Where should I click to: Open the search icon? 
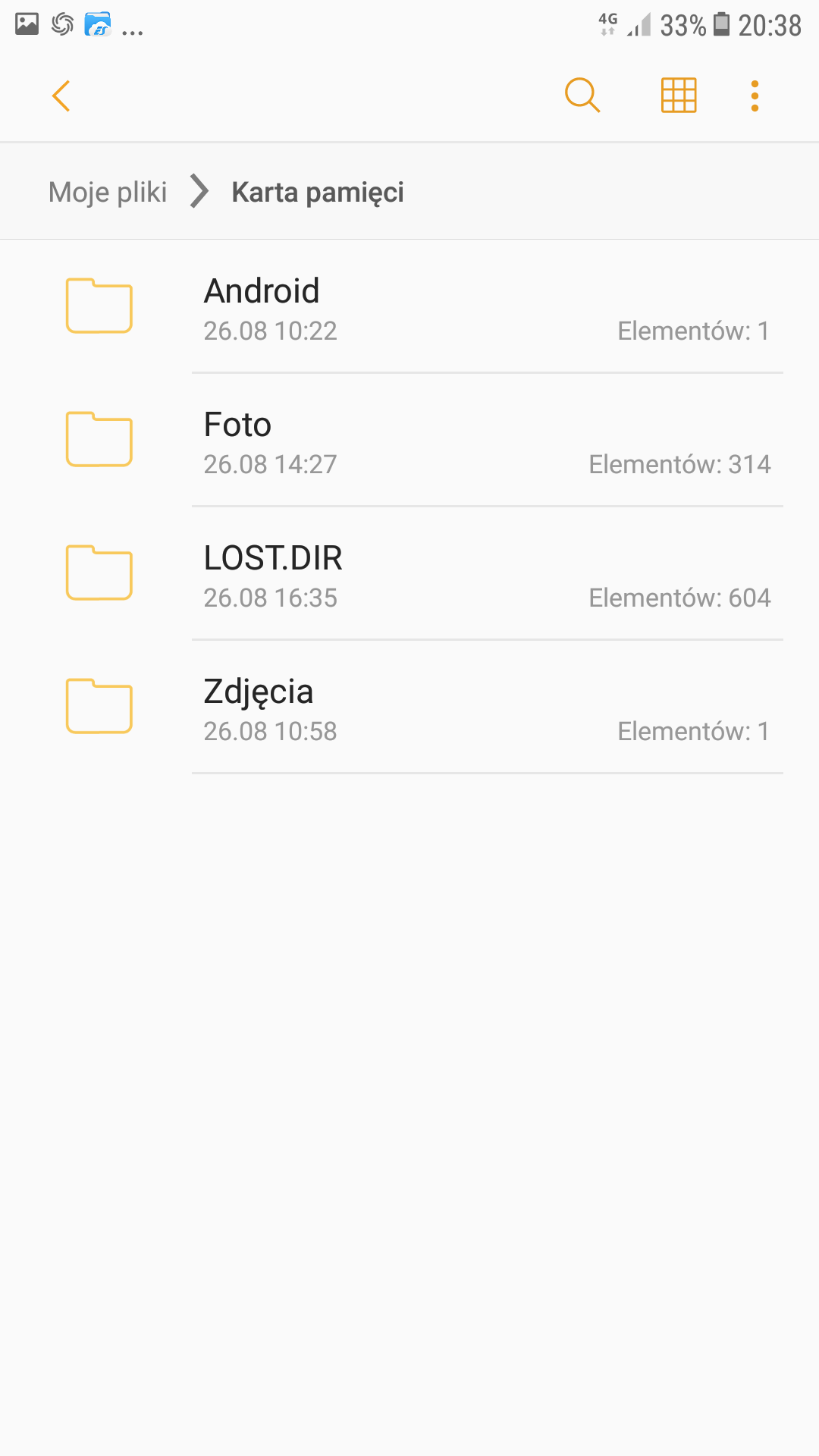[x=582, y=96]
